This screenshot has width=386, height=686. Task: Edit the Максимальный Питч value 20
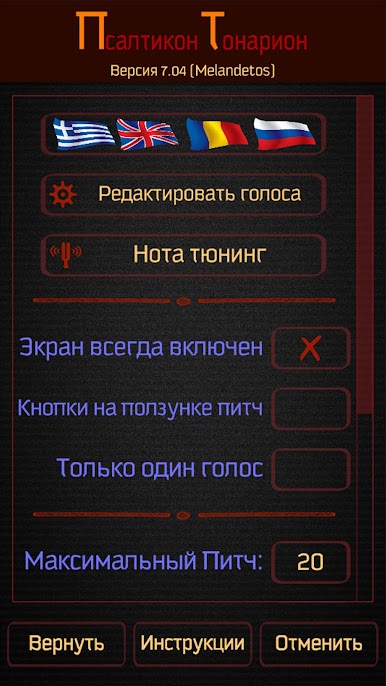pyautogui.click(x=311, y=562)
